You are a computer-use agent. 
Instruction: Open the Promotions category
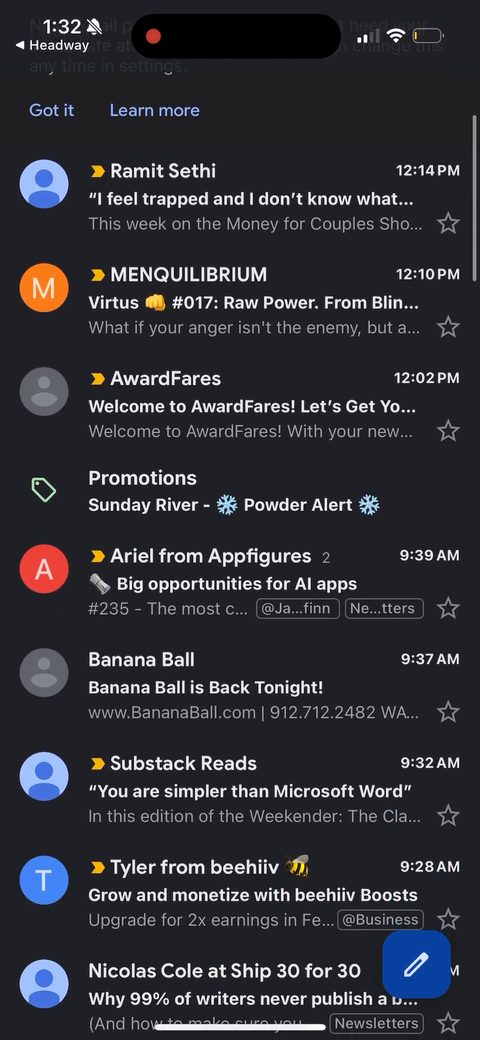coord(240,491)
